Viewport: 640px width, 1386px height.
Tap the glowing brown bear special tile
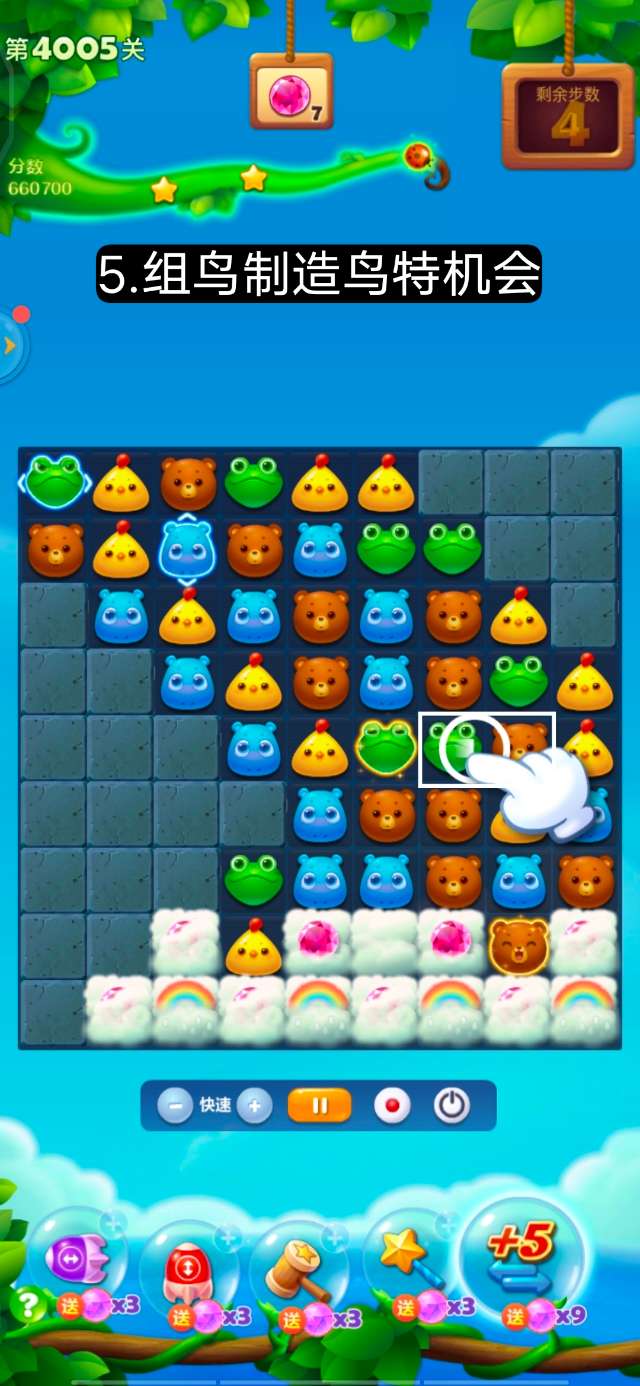(x=518, y=944)
